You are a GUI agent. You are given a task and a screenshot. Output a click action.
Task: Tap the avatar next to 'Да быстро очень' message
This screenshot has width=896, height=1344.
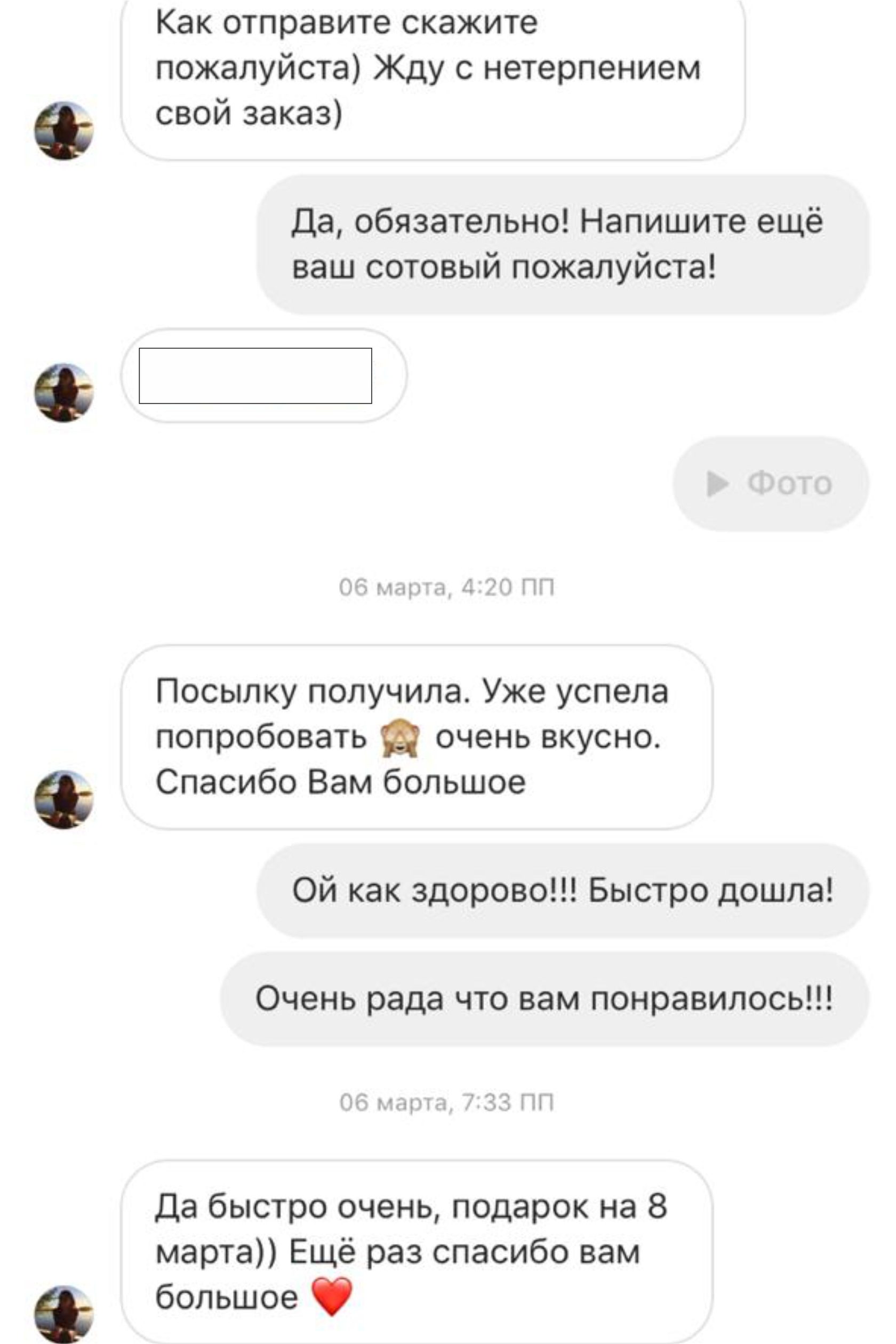click(64, 1314)
